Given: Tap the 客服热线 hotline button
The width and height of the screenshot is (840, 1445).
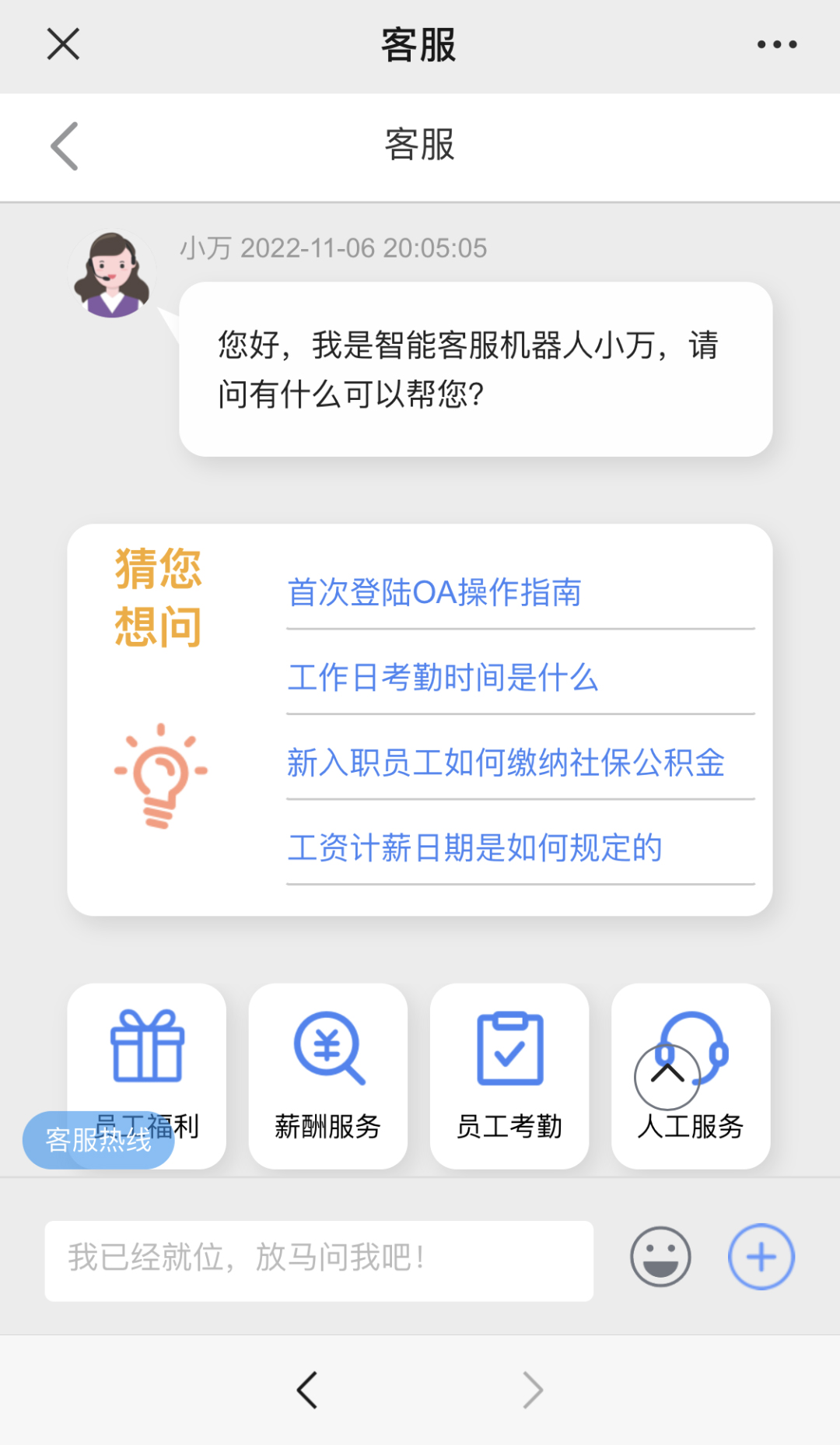Looking at the screenshot, I should 98,1140.
